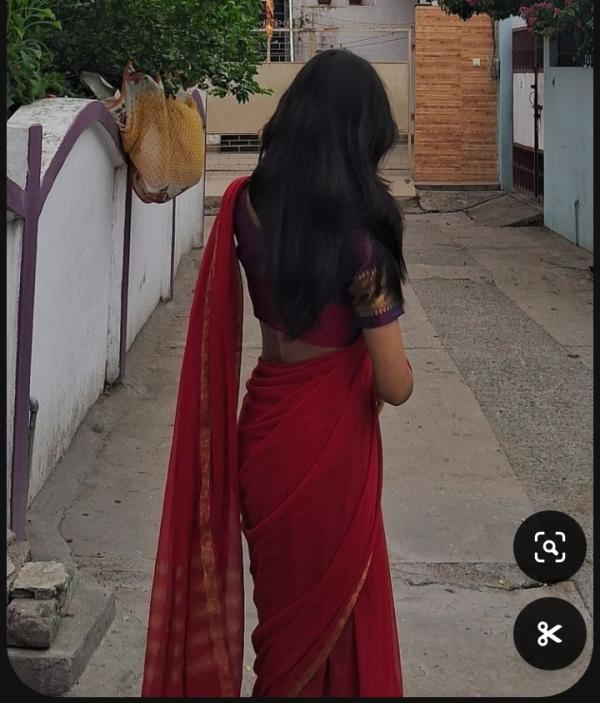
Task: Open visual search lens on the photo
Action: [549, 547]
